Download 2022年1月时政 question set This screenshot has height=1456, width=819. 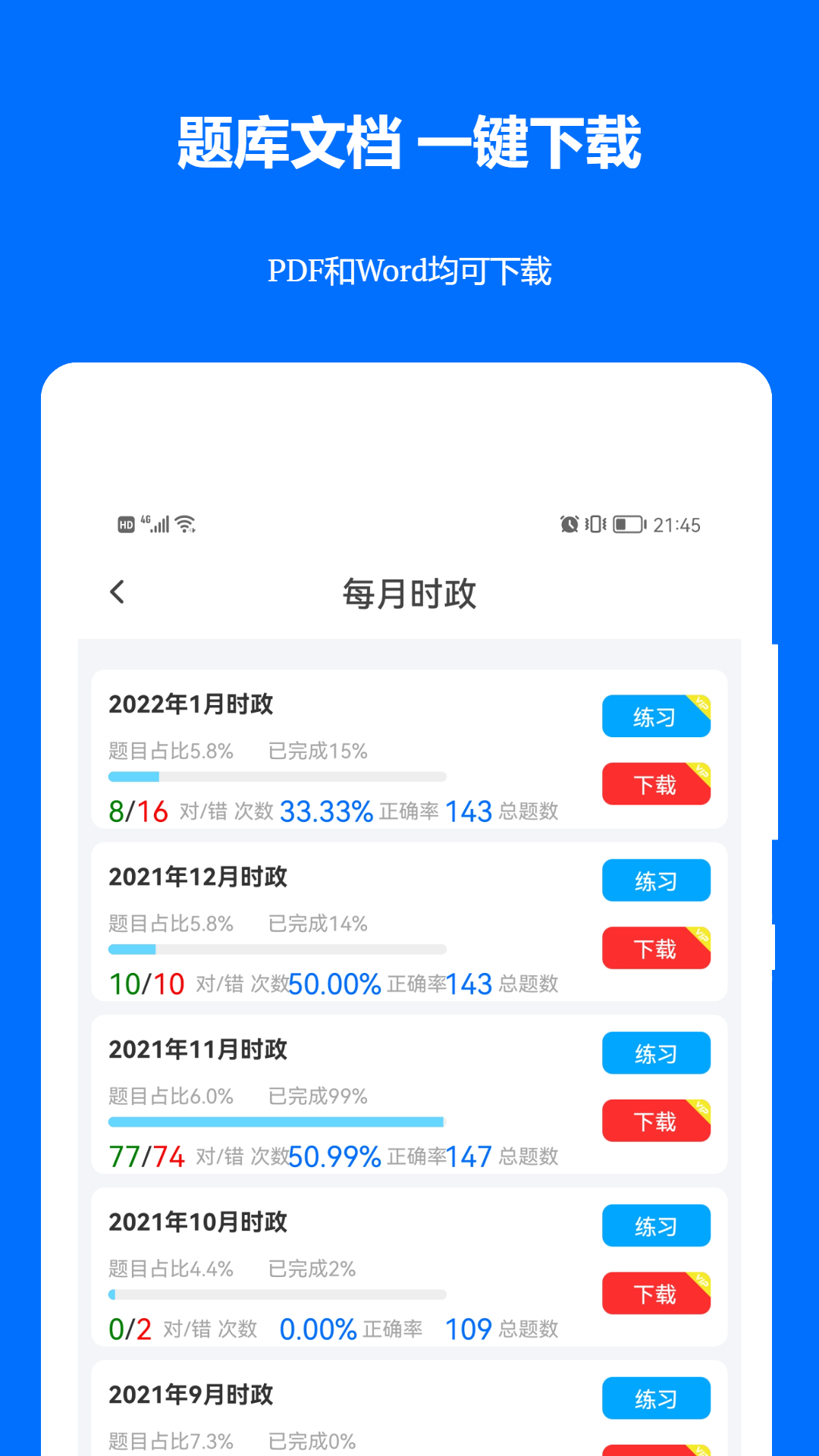click(x=655, y=784)
